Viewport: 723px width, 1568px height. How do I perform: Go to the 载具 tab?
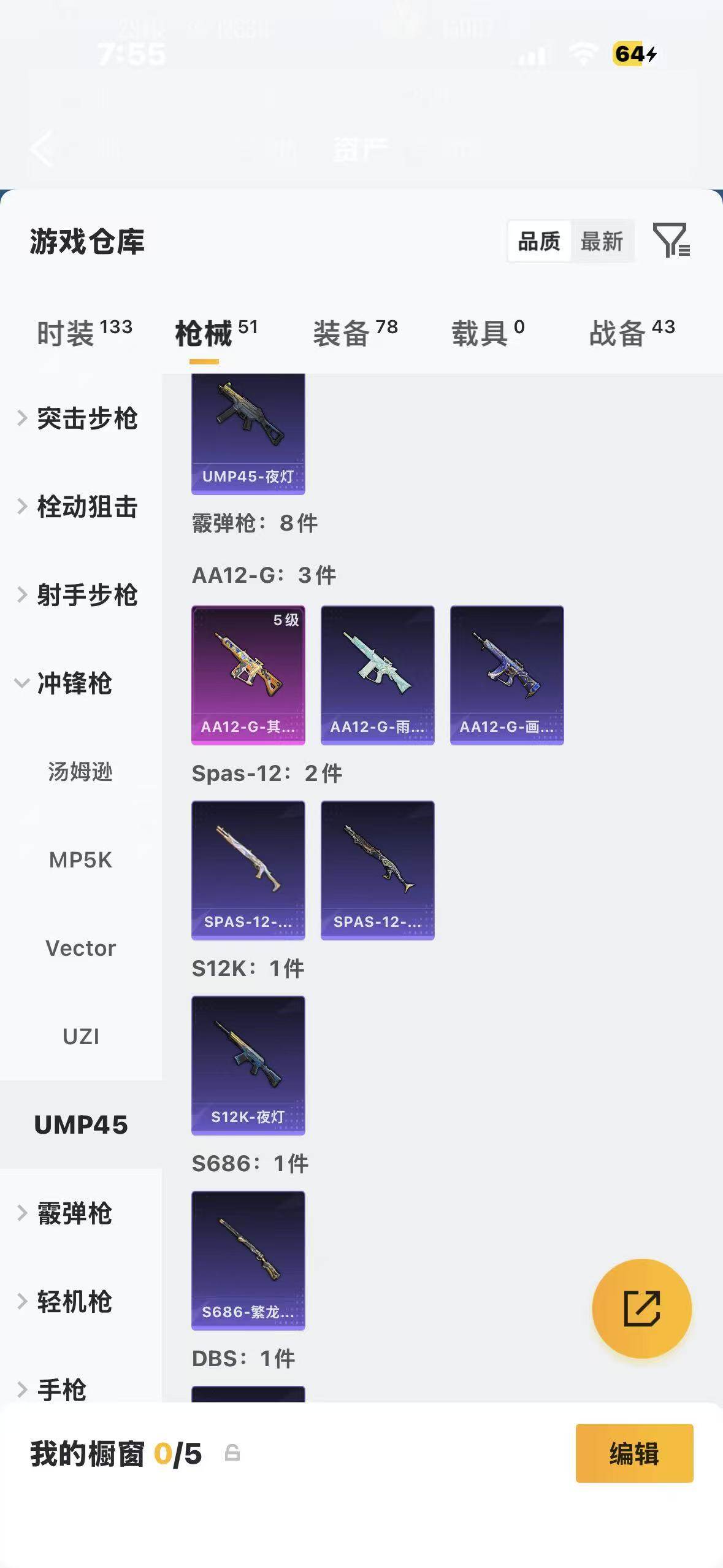pyautogui.click(x=488, y=333)
